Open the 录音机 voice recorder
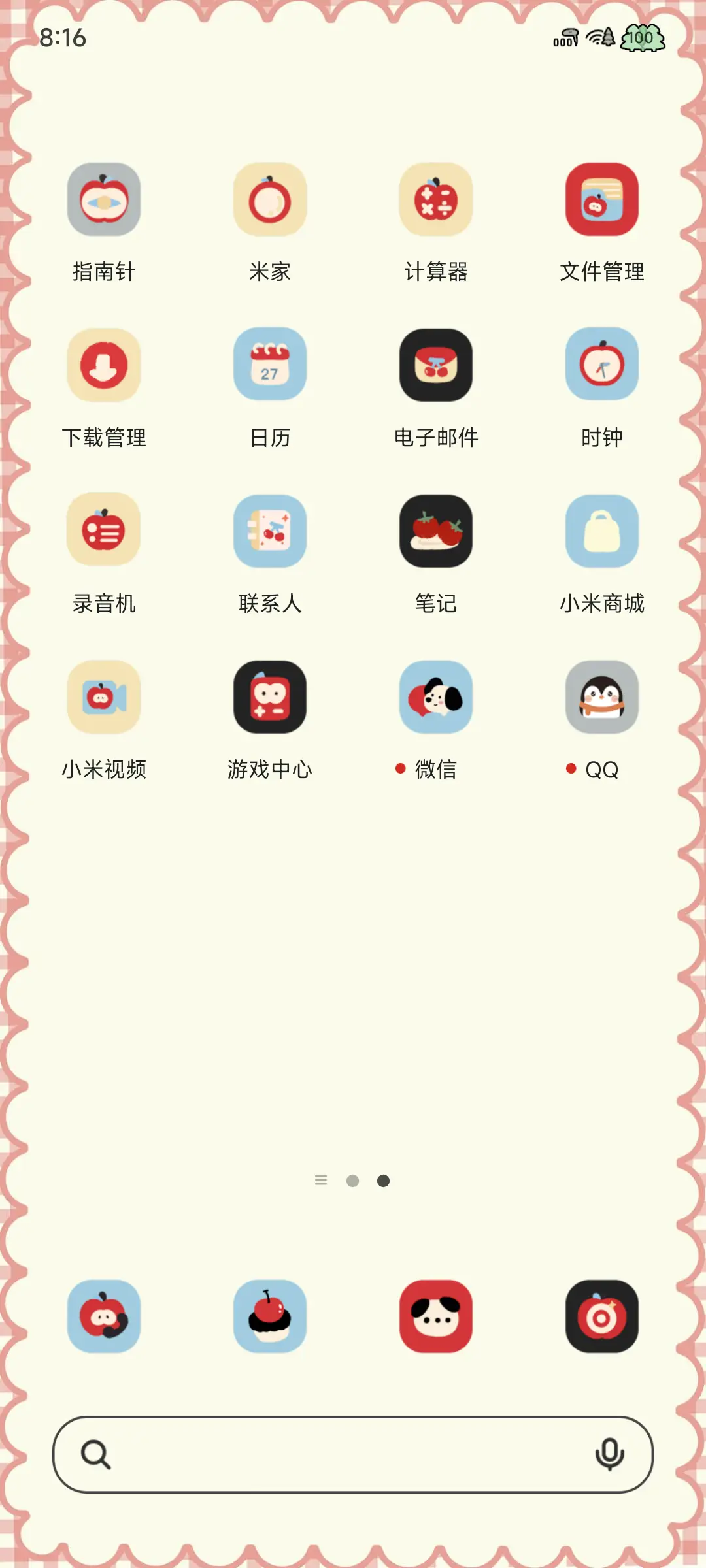Image resolution: width=706 pixels, height=1568 pixels. pos(103,531)
